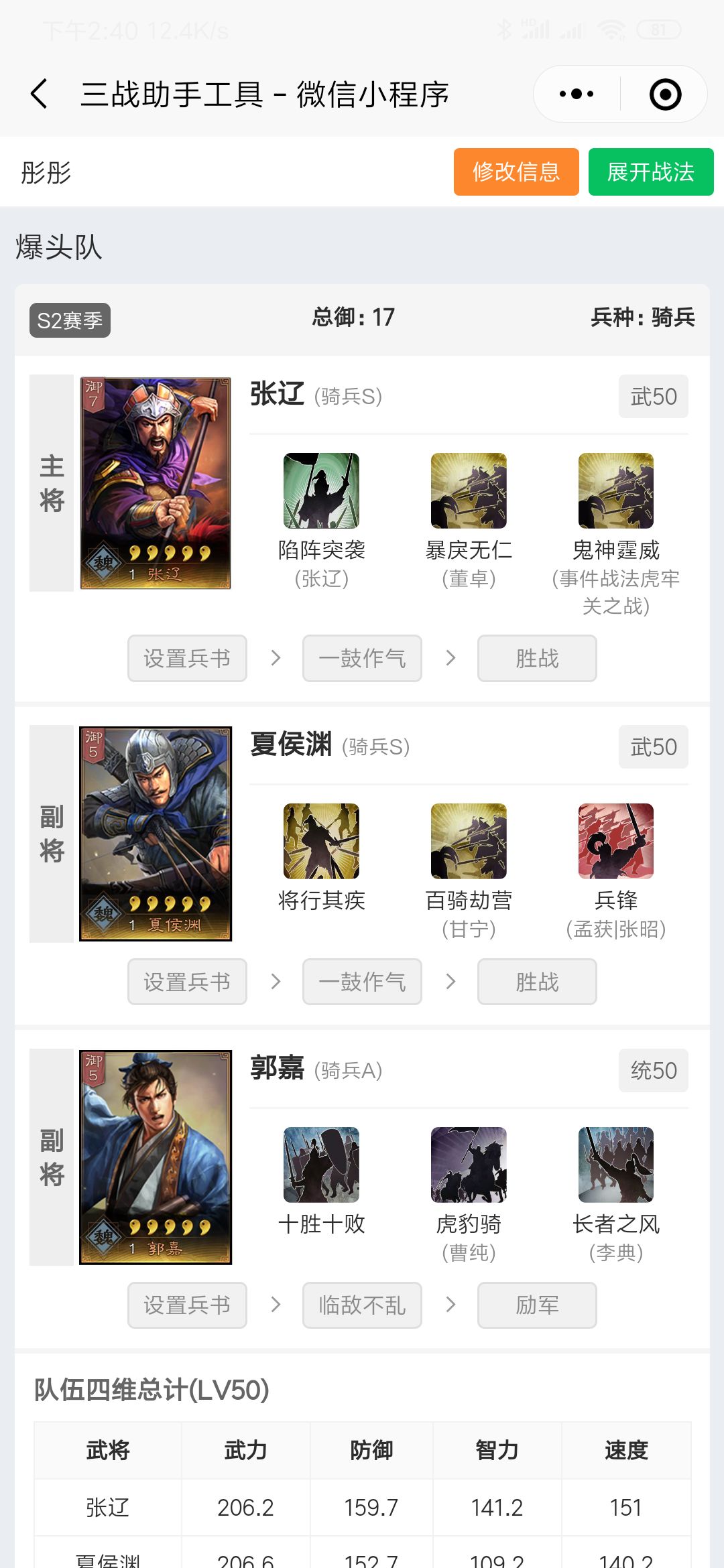The width and height of the screenshot is (724, 1568).
Task: Open the 暴戾无仁 tactic icon
Action: 469,491
